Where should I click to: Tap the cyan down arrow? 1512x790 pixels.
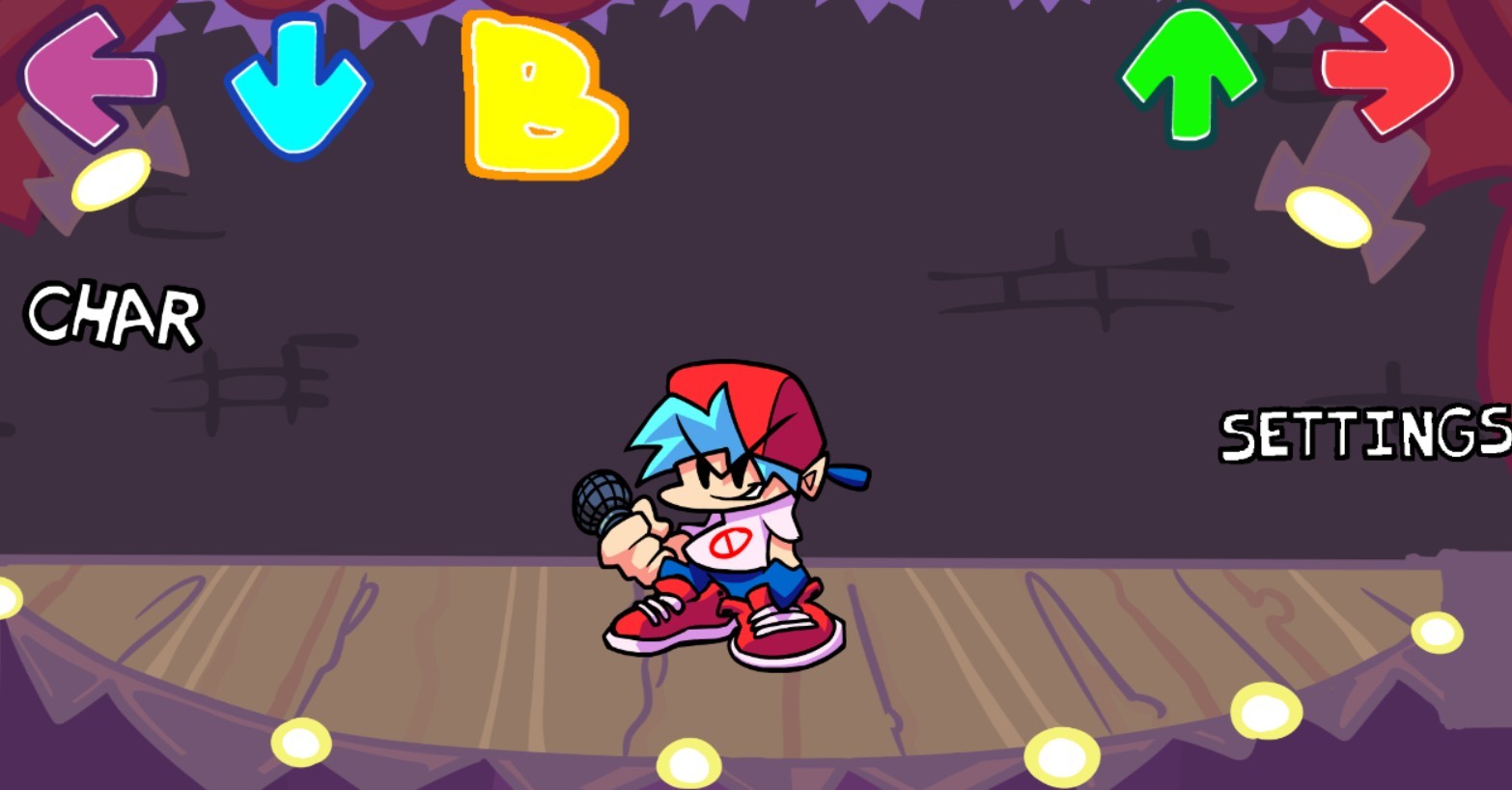[298, 87]
